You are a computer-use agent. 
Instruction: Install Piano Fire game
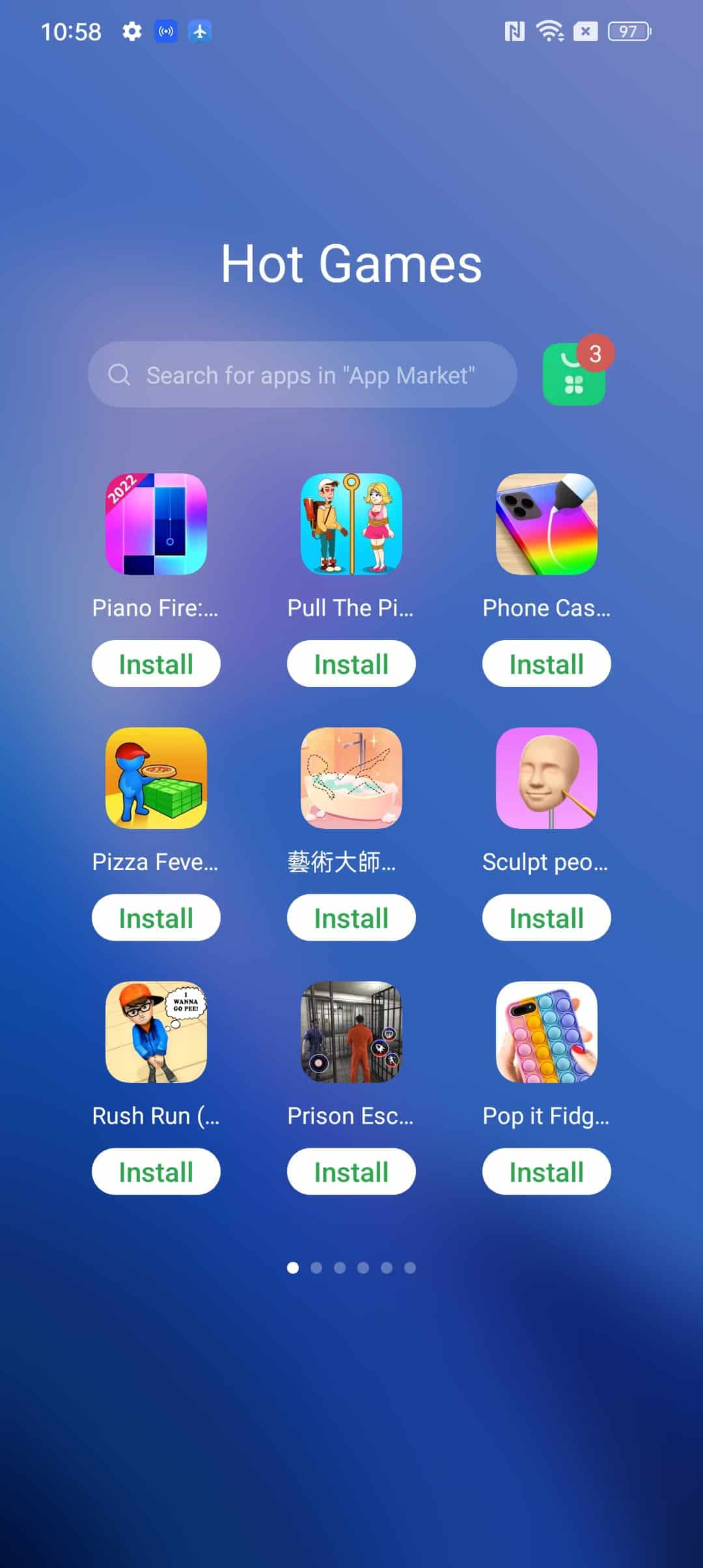[156, 664]
